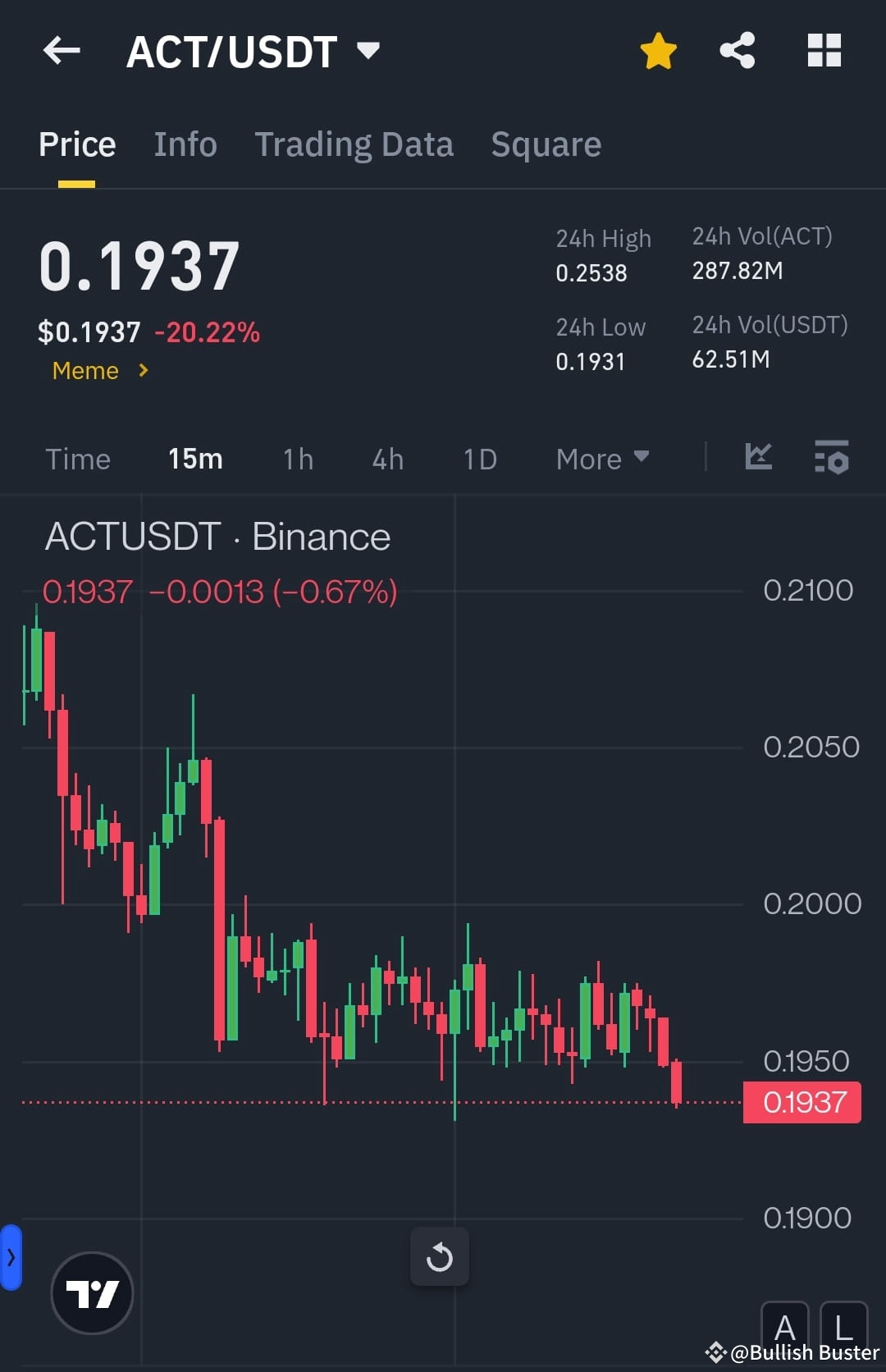The height and width of the screenshot is (1372, 886).
Task: Tap the share icon
Action: click(x=736, y=51)
